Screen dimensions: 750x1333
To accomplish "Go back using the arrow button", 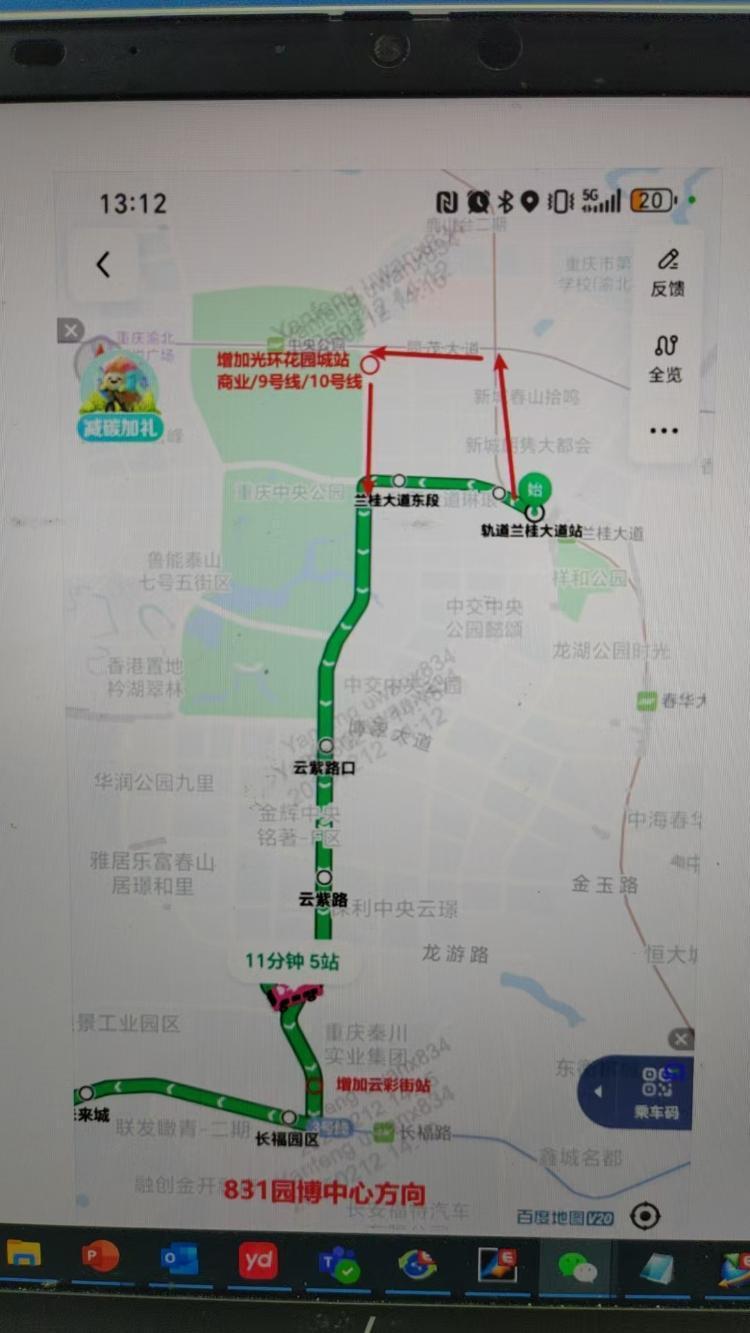I will coord(102,264).
